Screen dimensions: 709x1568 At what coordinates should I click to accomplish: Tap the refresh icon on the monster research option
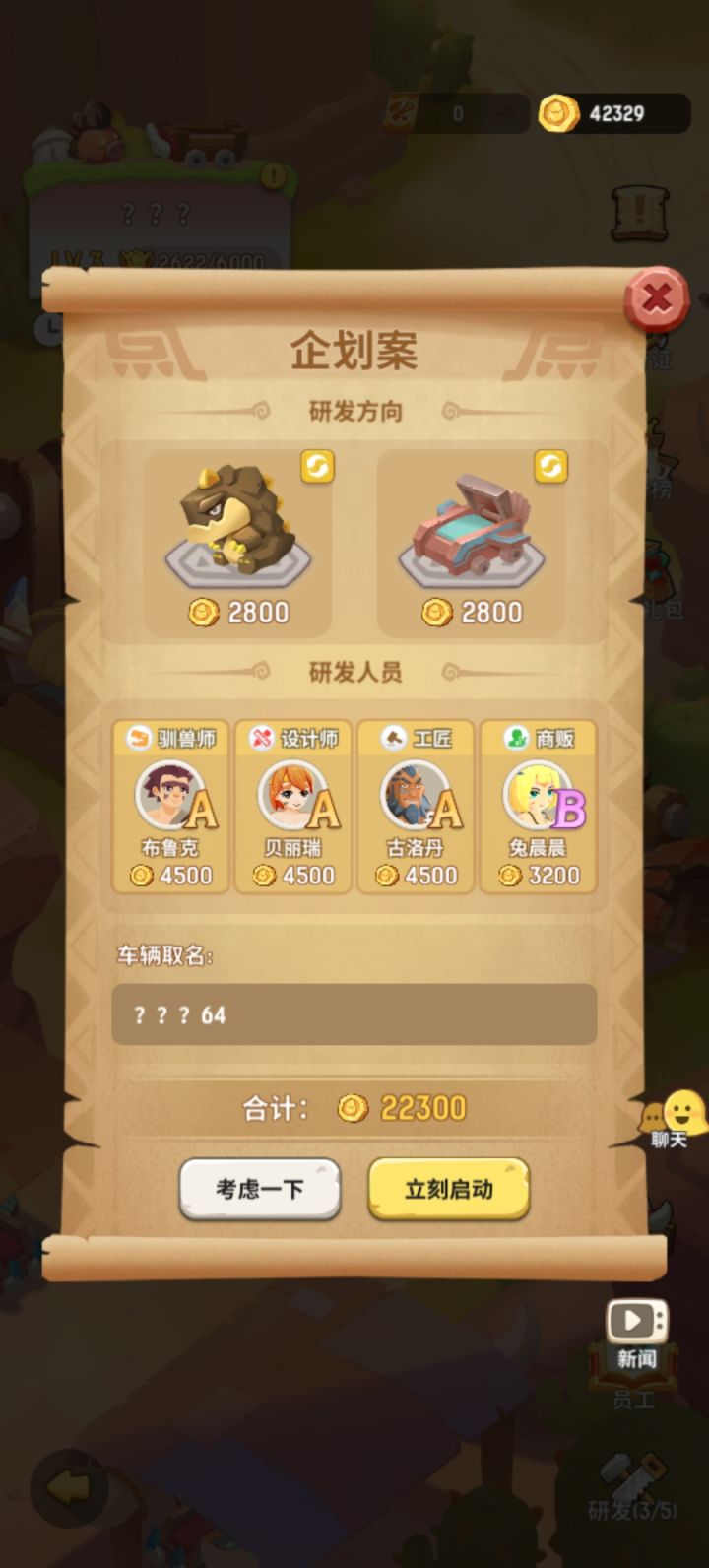click(316, 468)
